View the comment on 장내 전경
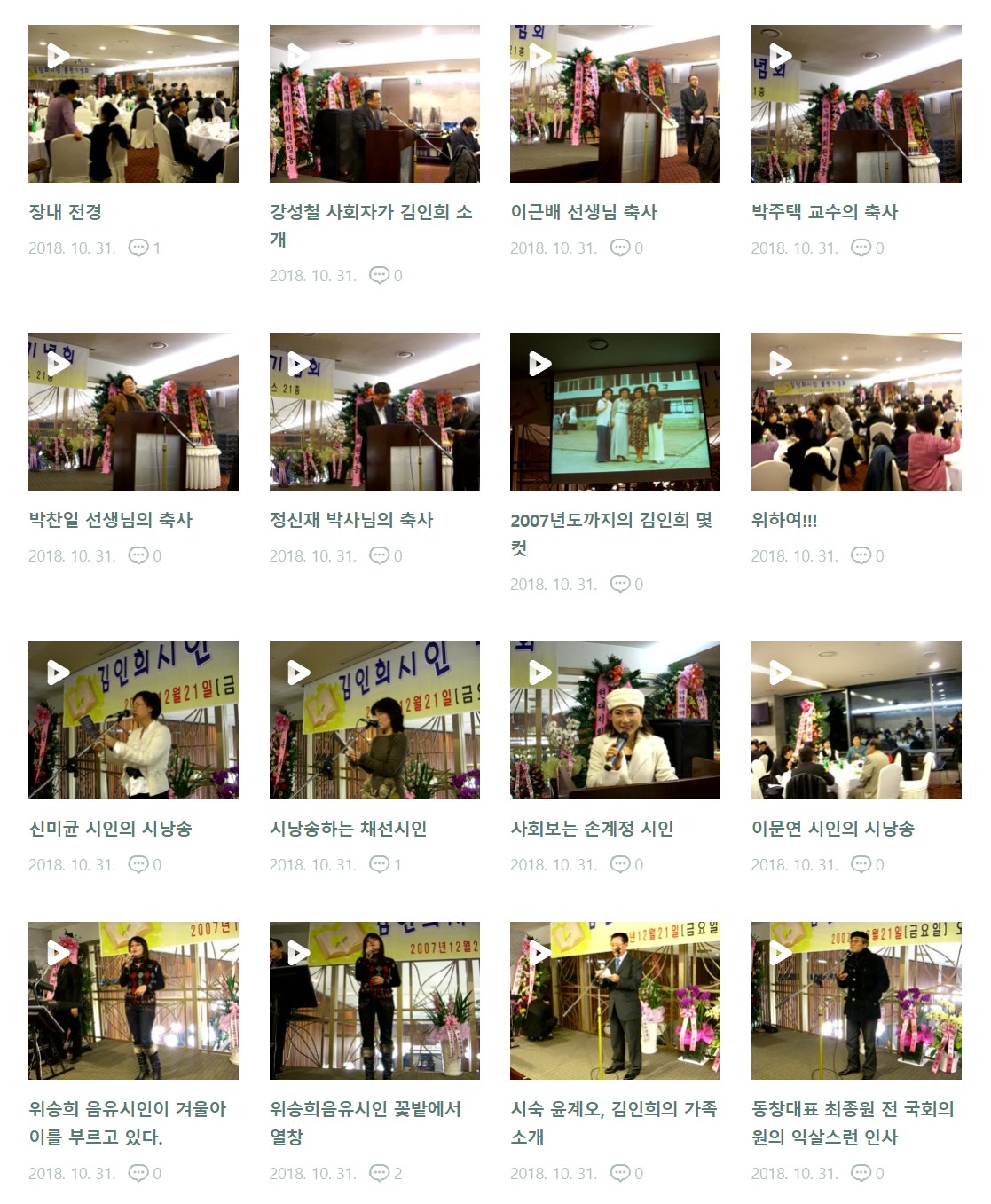Screen dimensions: 991x1204 145,248
